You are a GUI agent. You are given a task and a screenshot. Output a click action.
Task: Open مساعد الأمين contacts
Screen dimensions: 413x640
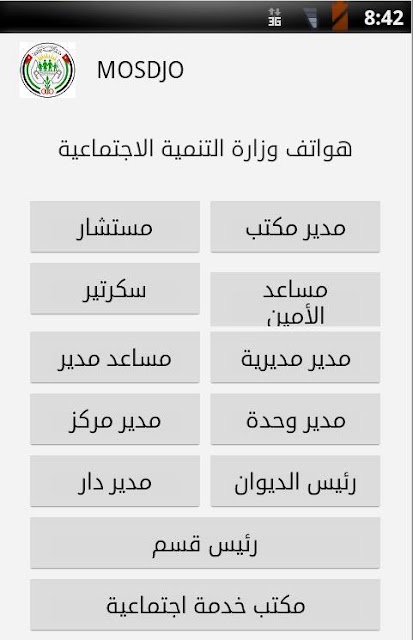[x=295, y=299]
